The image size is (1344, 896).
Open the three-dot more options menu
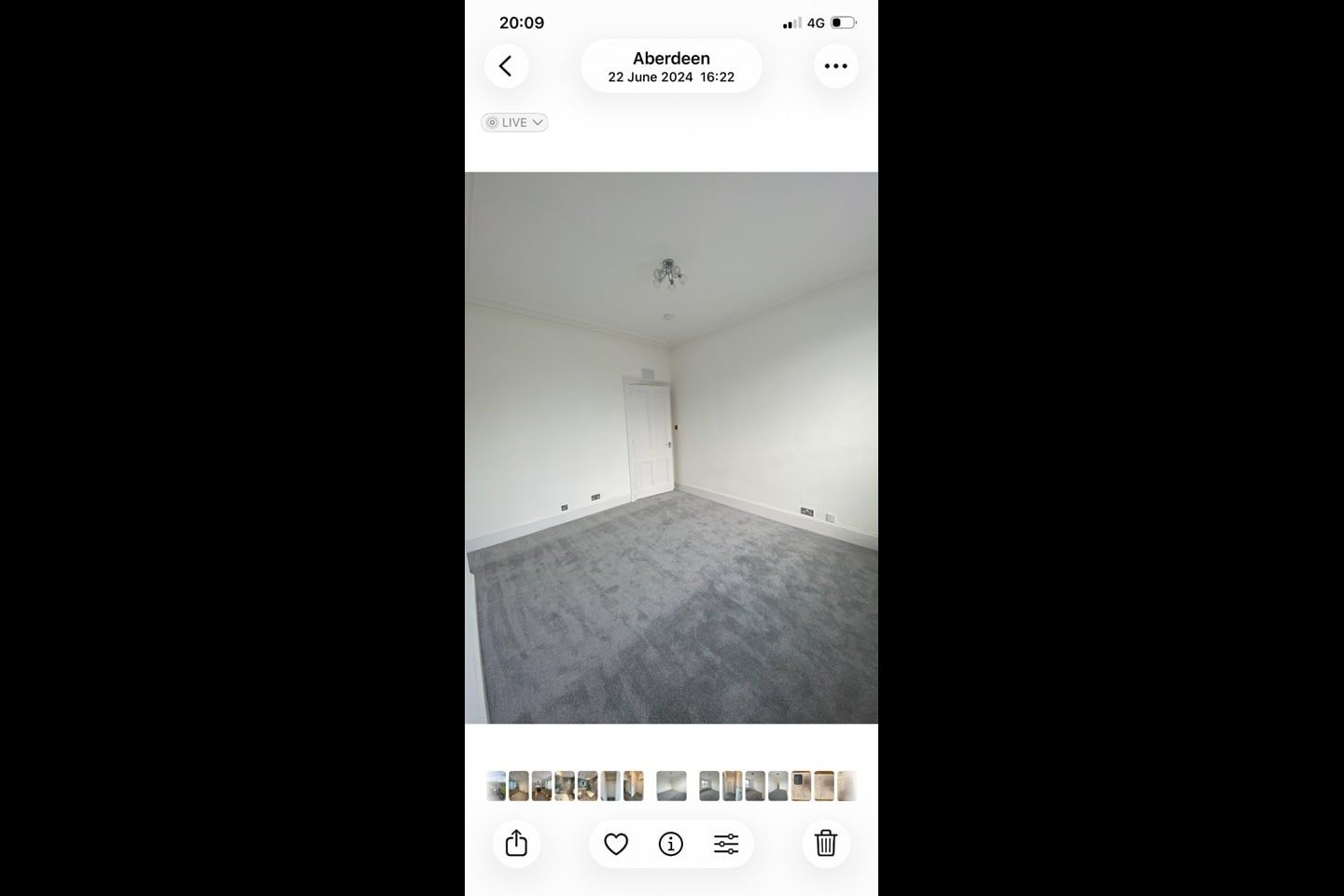pyautogui.click(x=835, y=66)
